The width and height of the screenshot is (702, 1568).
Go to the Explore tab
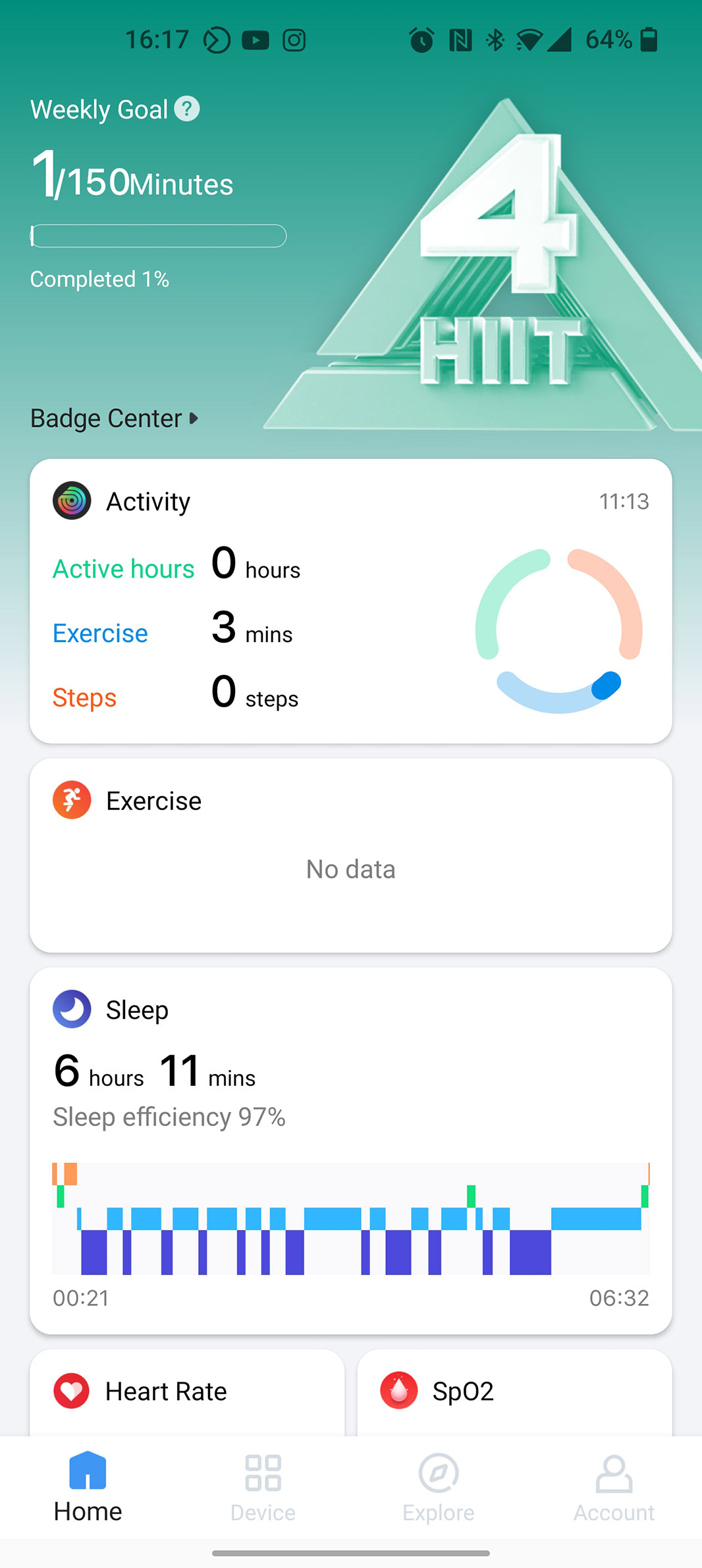pyautogui.click(x=439, y=1488)
